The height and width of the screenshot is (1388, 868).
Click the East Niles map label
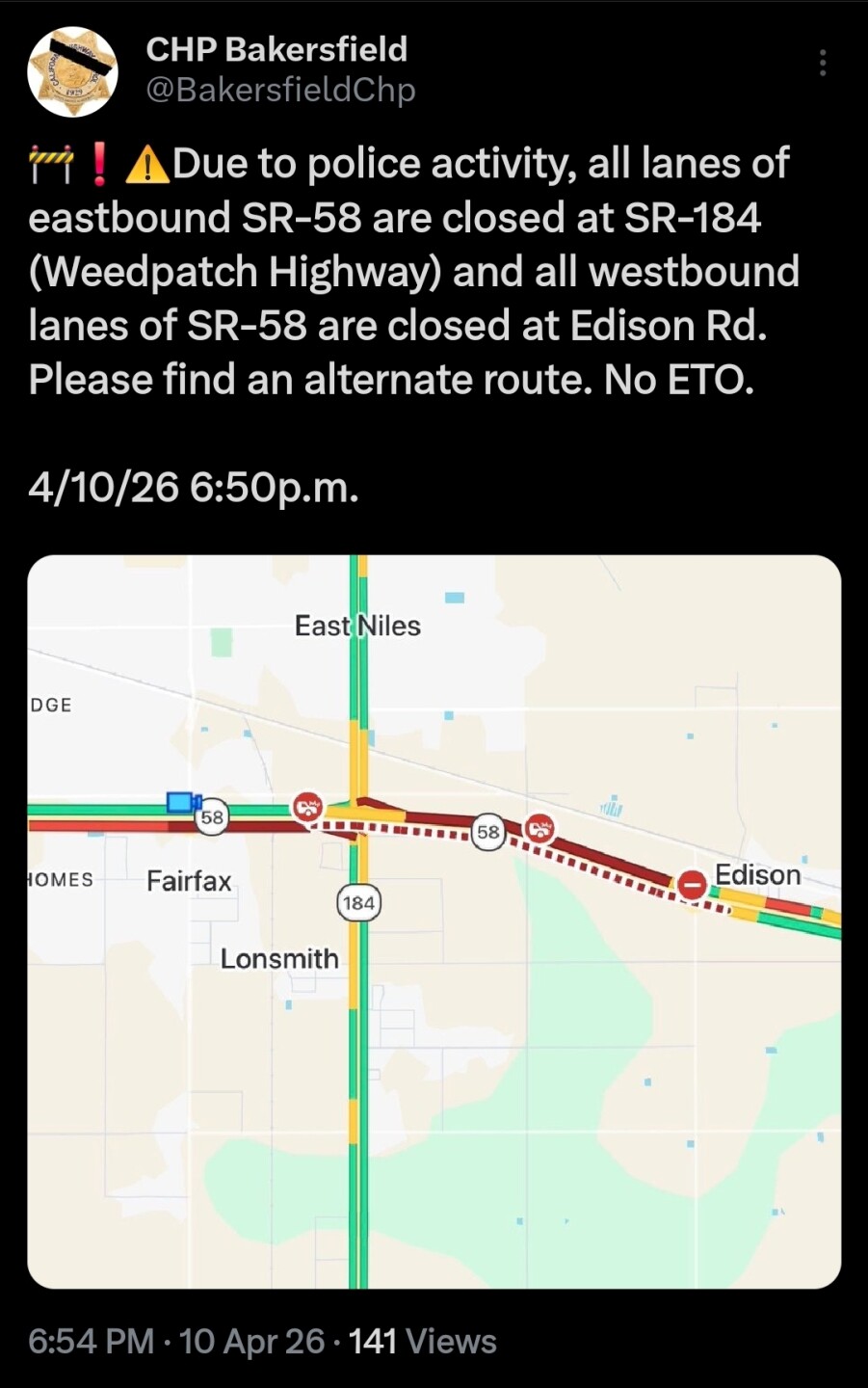coord(357,625)
